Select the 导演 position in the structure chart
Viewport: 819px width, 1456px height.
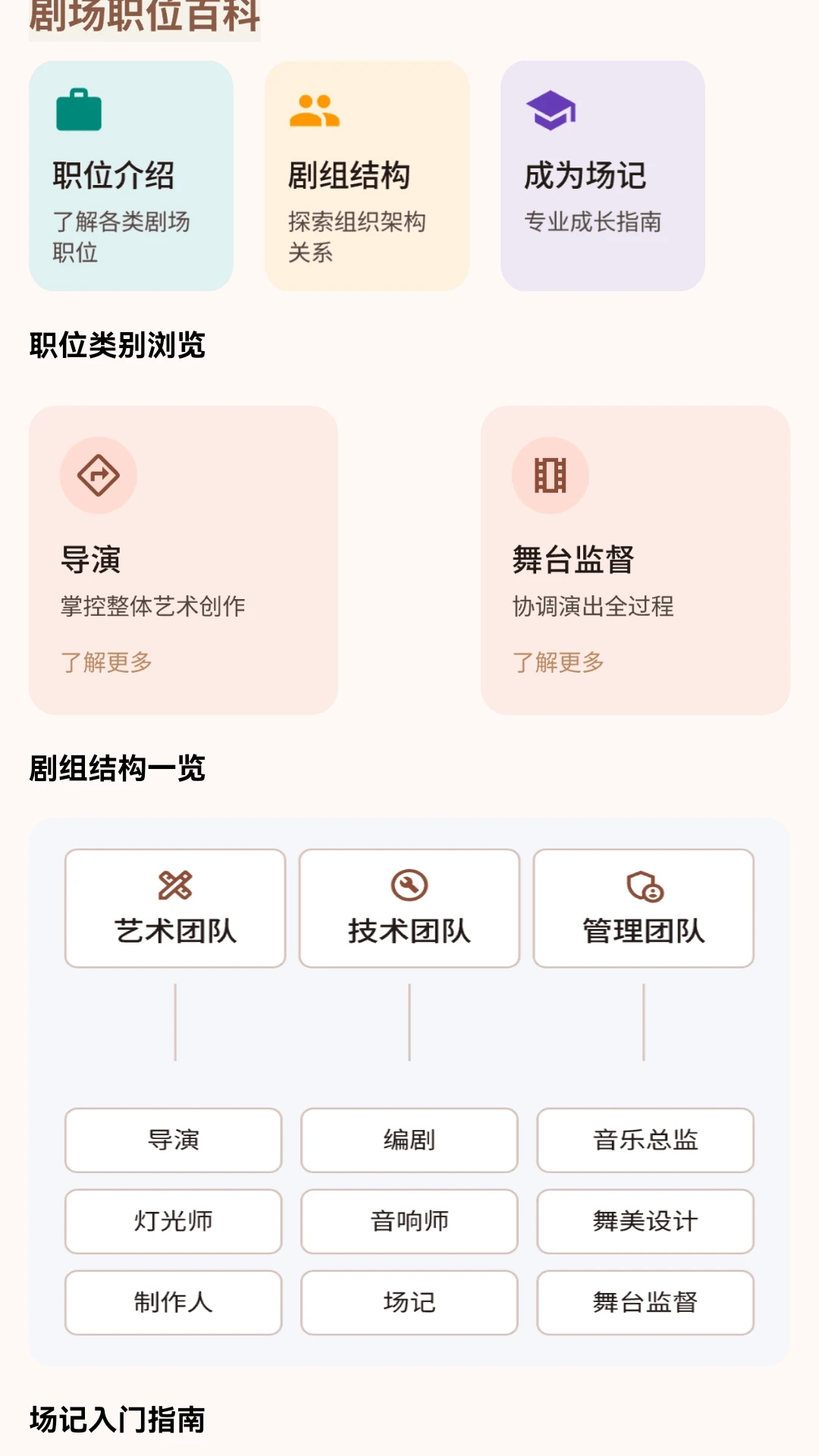tap(172, 1141)
